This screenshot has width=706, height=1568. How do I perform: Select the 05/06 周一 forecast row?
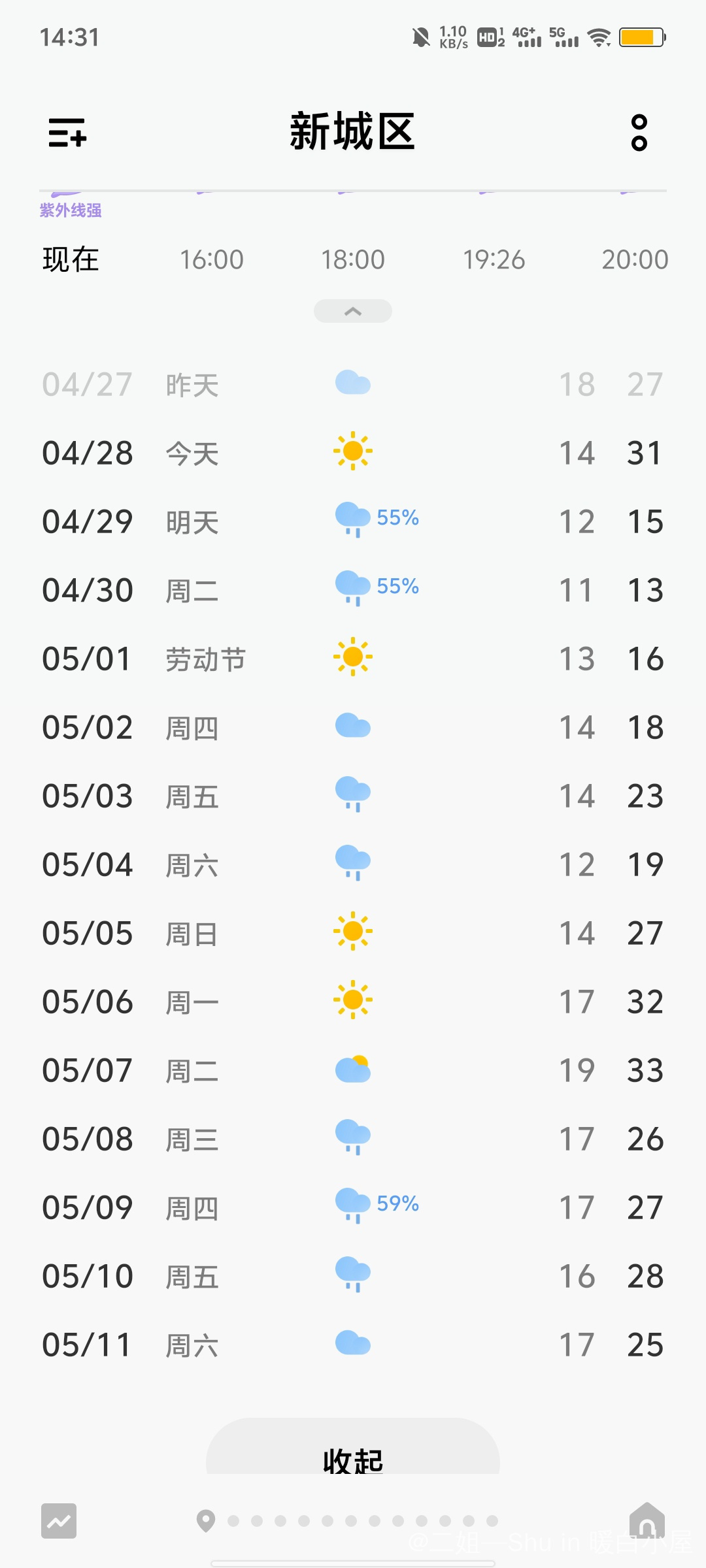tap(353, 1002)
